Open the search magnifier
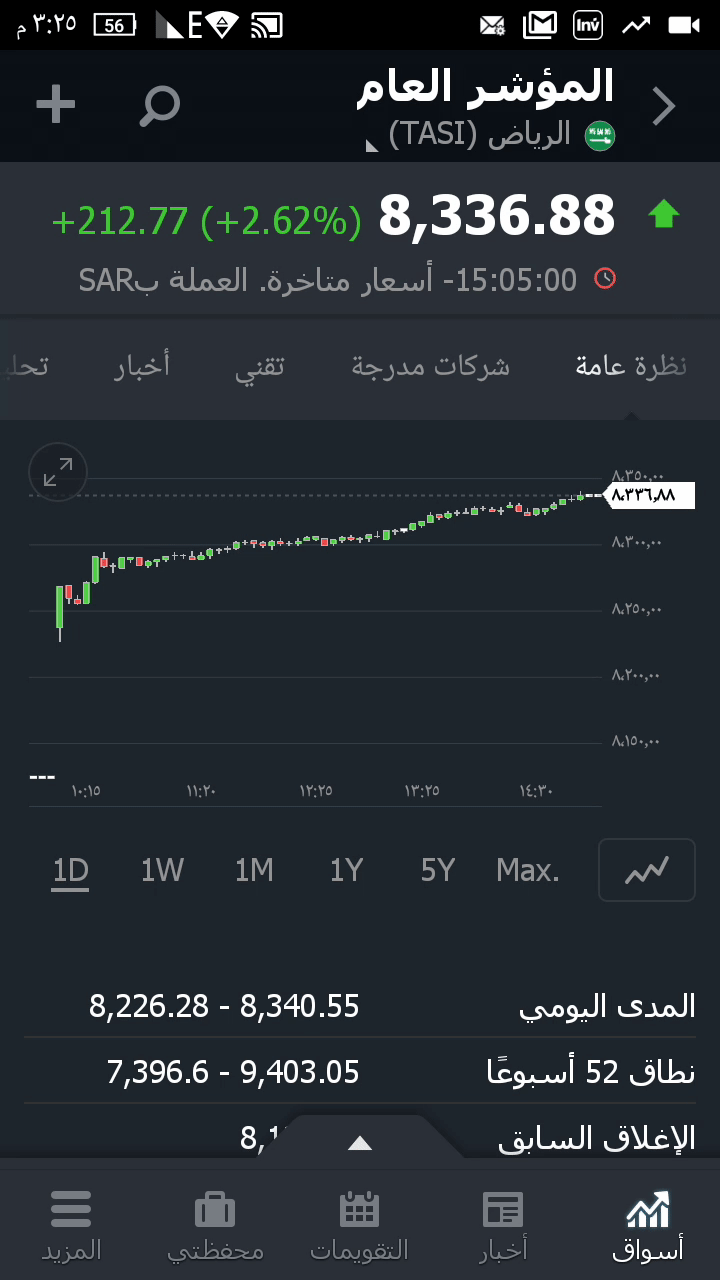720x1280 pixels. (x=160, y=105)
